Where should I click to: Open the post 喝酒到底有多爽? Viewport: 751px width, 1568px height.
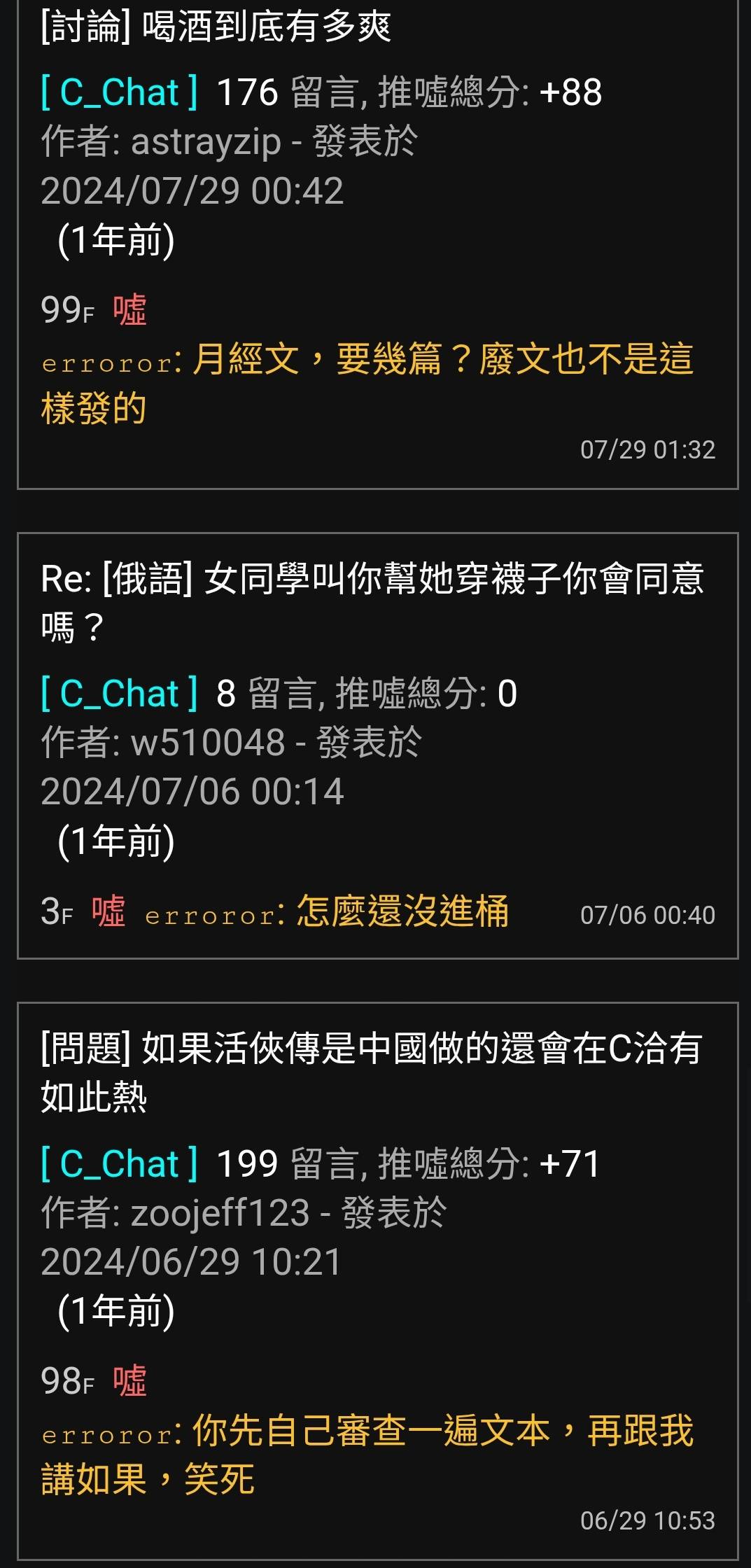point(216,28)
